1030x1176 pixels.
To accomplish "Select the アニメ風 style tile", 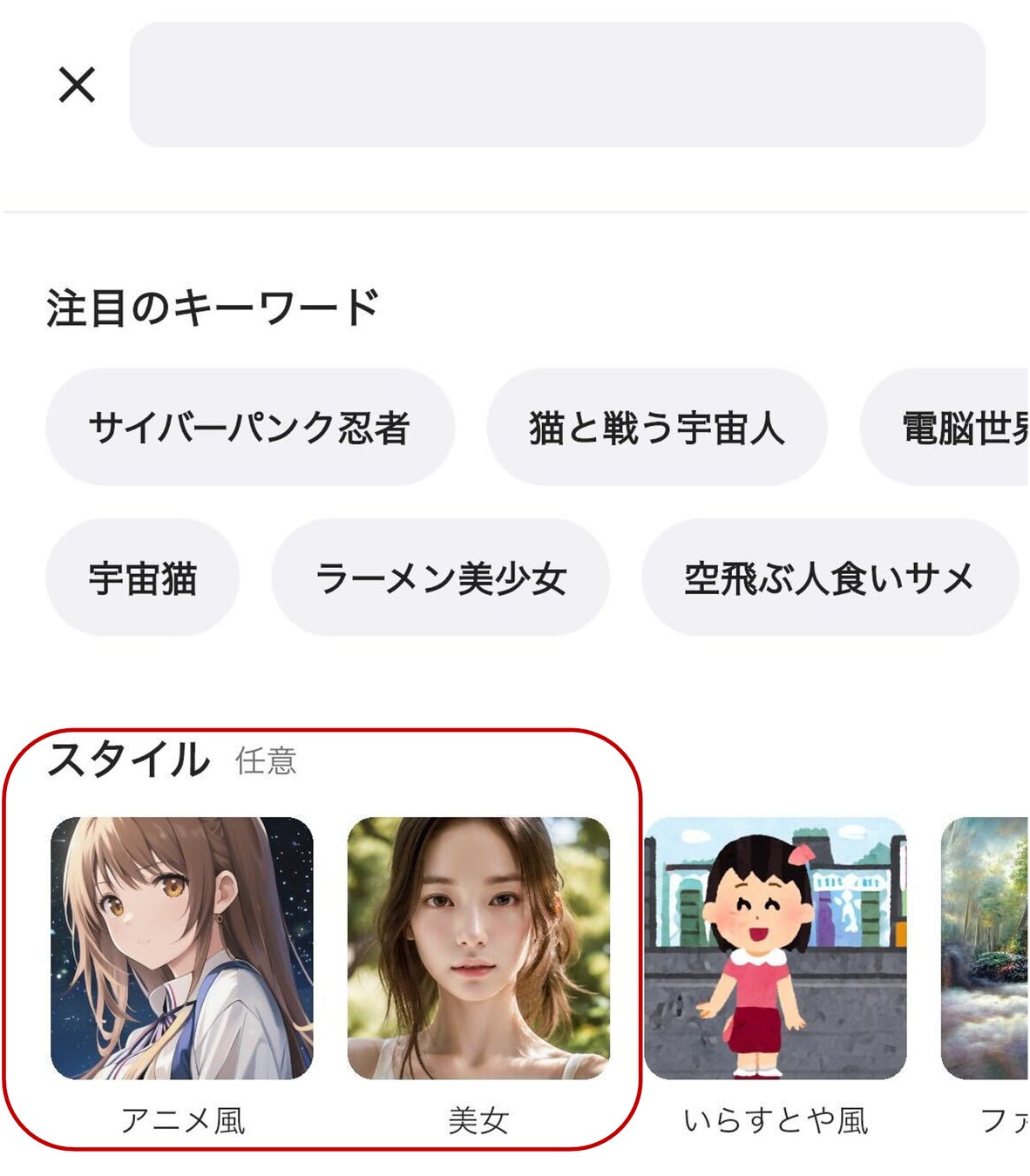I will pyautogui.click(x=181, y=949).
